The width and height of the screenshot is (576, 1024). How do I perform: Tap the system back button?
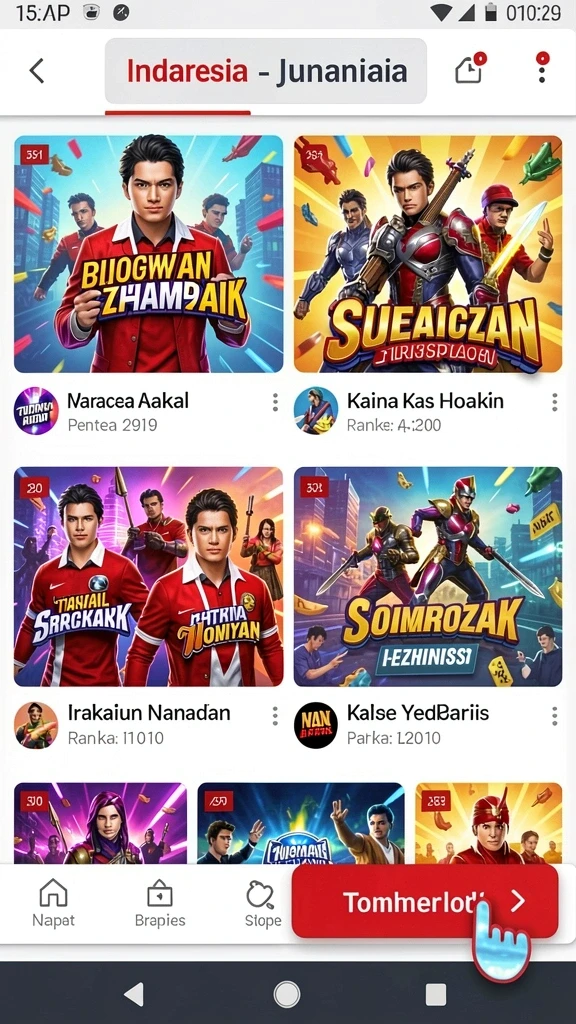point(135,995)
